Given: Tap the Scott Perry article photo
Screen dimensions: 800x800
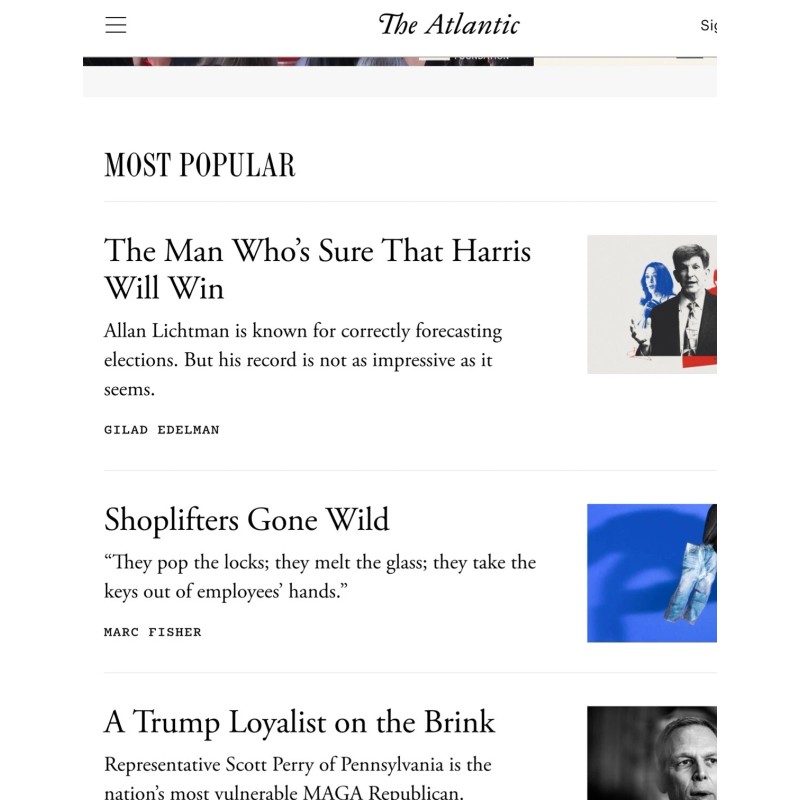Looking at the screenshot, I should 652,753.
